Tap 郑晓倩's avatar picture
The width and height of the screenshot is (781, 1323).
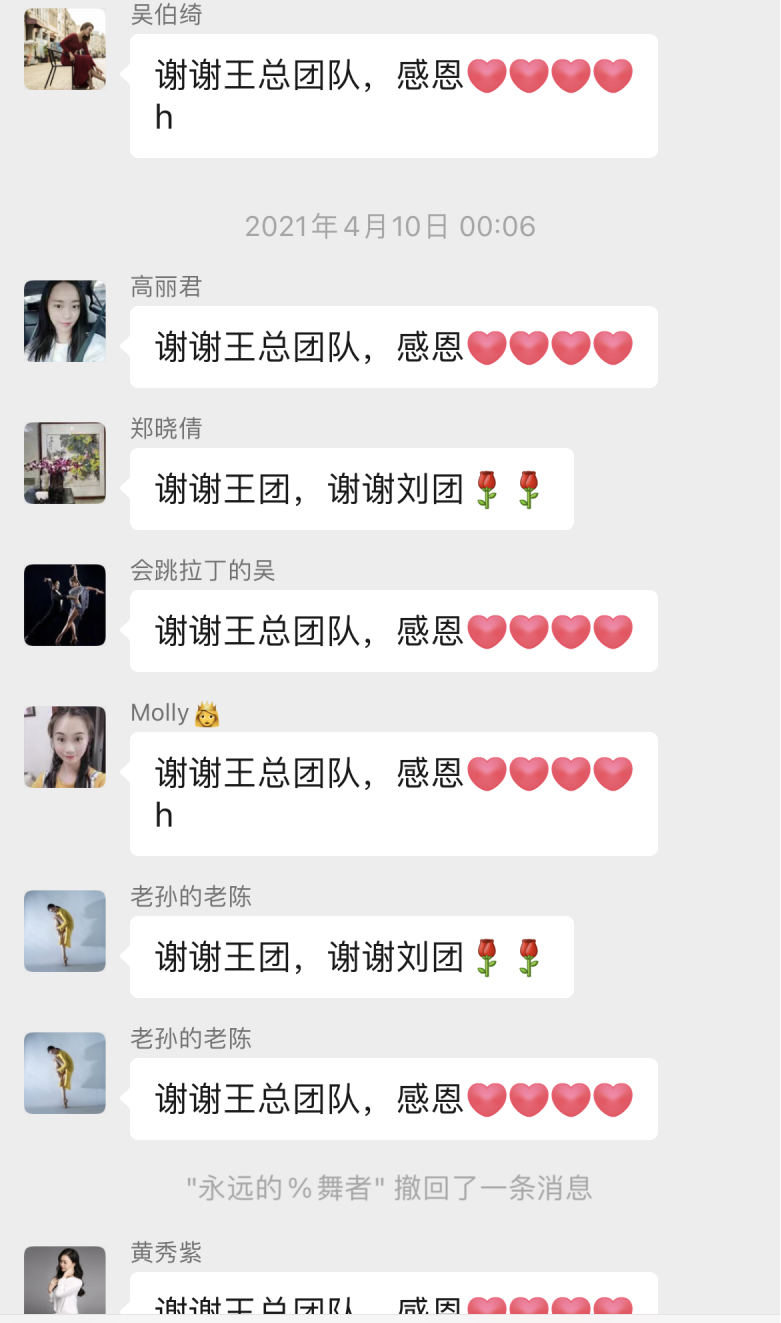(65, 463)
